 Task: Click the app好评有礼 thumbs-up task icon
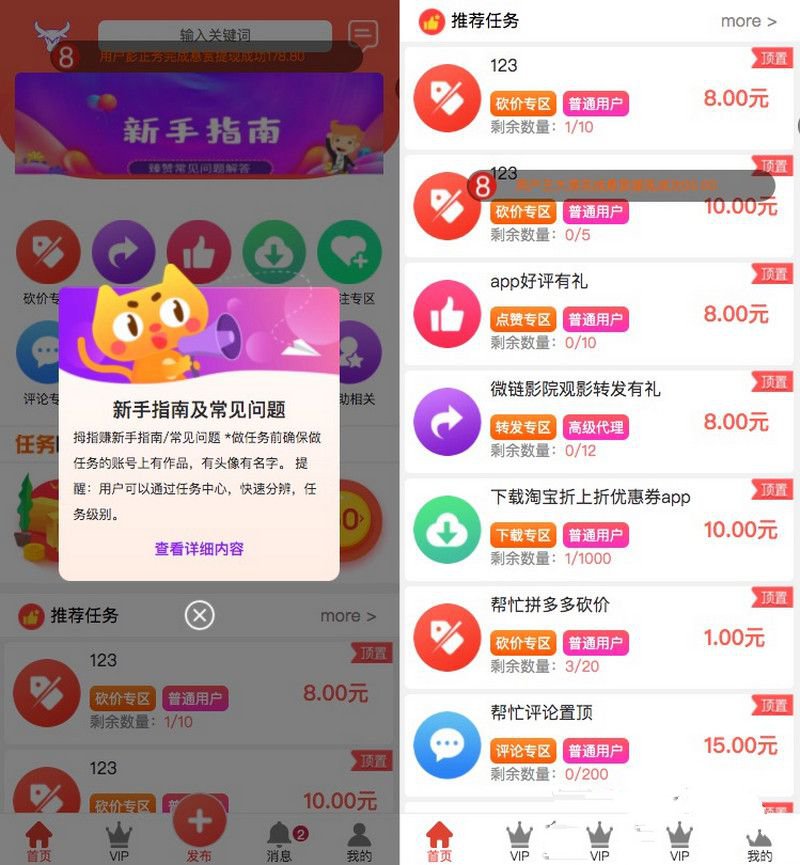(x=446, y=314)
